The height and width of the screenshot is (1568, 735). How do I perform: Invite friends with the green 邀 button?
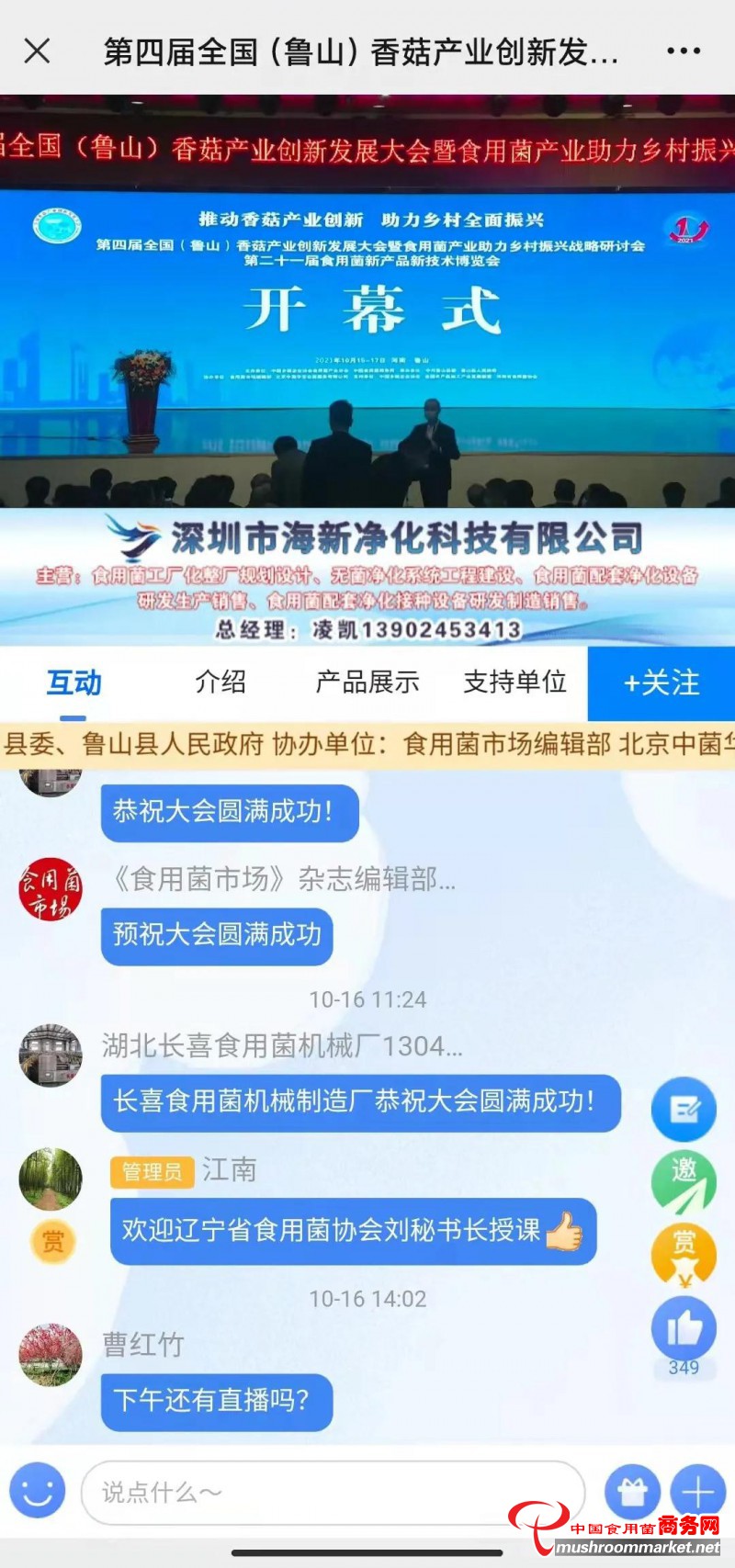tap(684, 1180)
